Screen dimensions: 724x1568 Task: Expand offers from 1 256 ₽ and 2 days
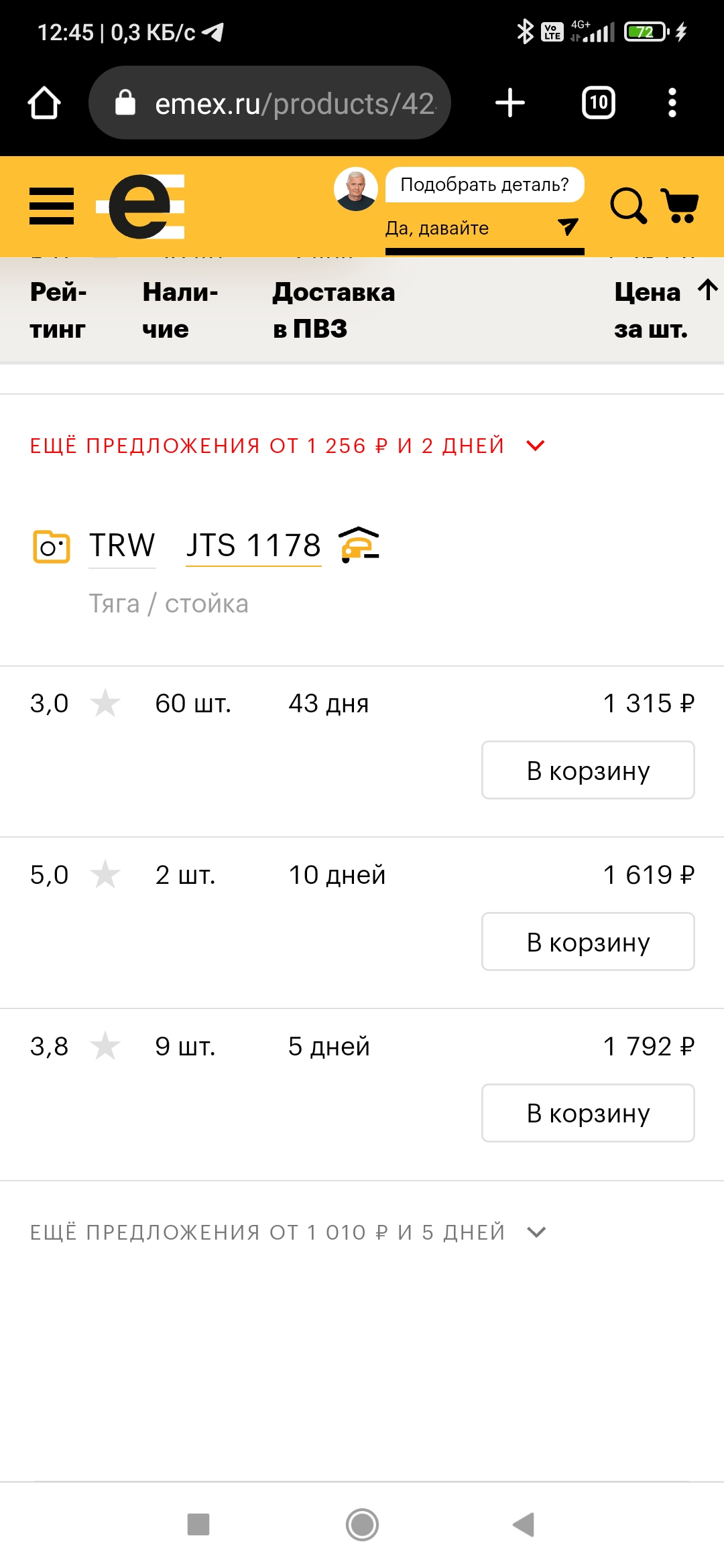point(287,446)
